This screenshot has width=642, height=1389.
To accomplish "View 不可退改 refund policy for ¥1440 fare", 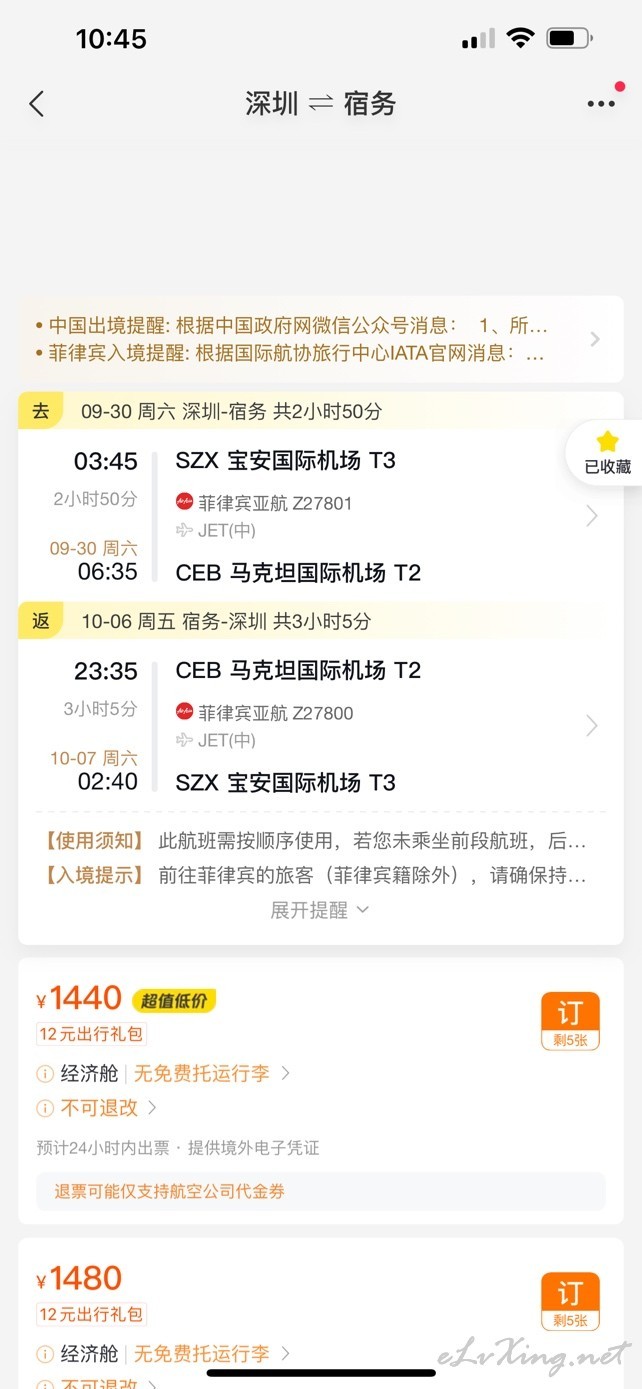I will (x=98, y=1107).
